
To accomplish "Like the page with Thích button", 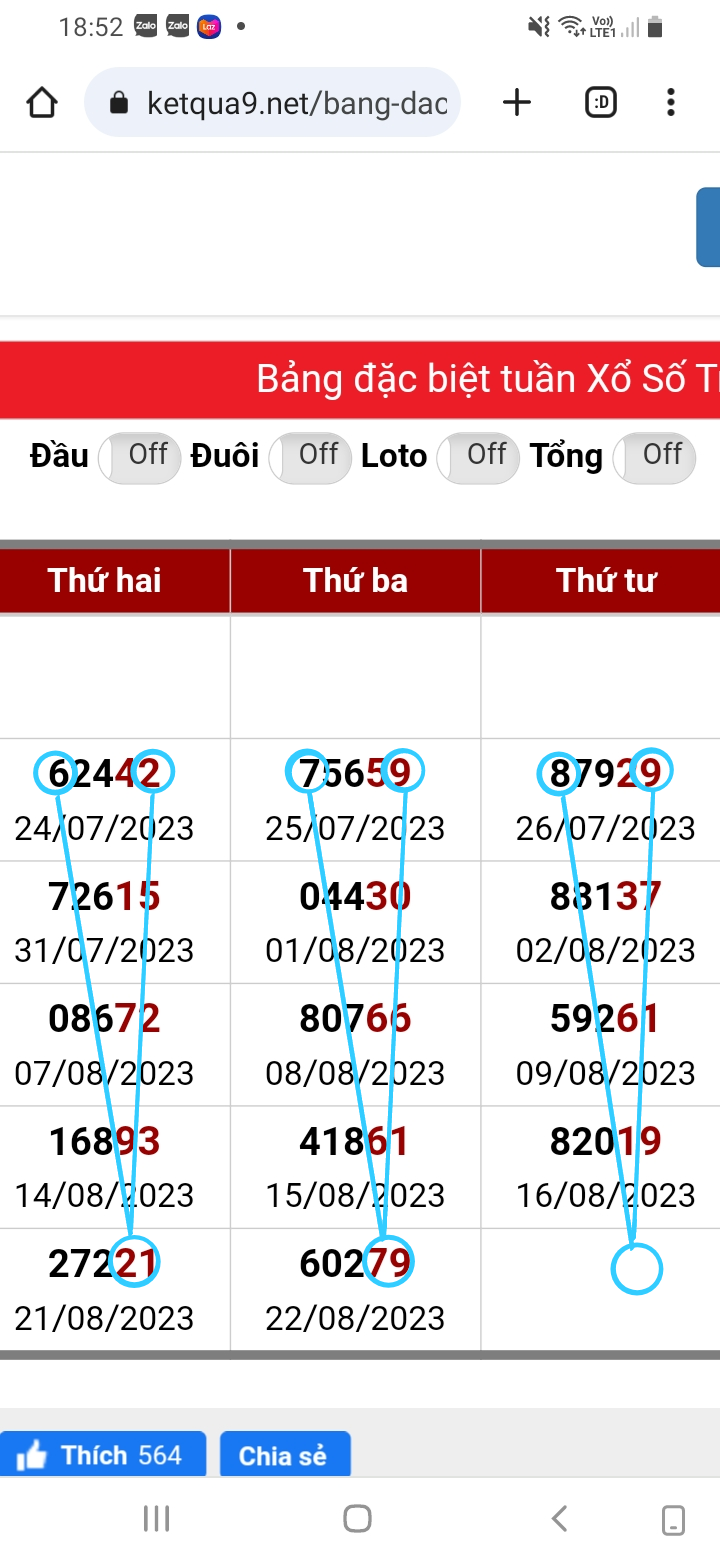I will [x=103, y=1455].
